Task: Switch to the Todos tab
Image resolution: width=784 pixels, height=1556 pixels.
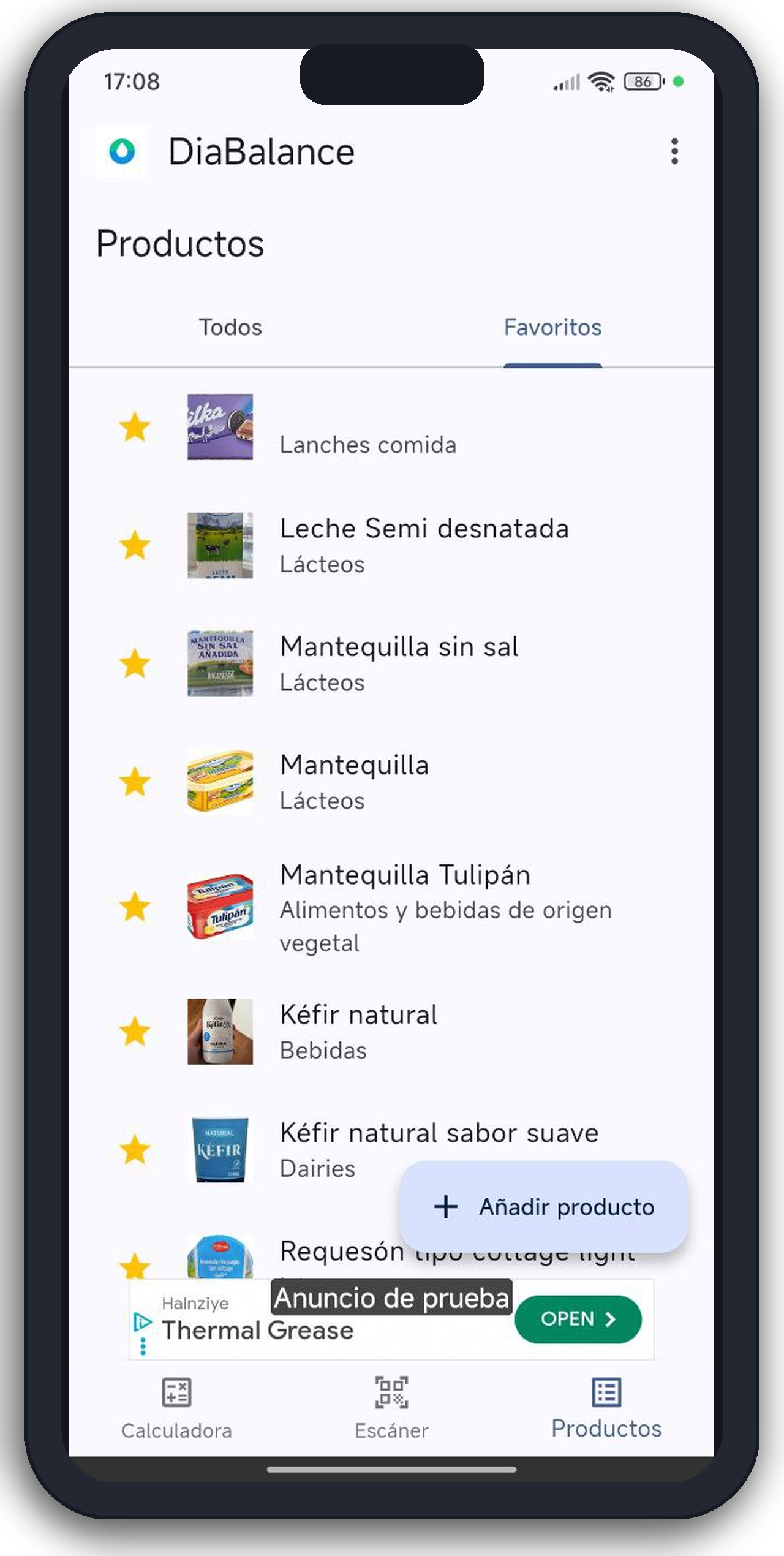Action: click(x=230, y=328)
